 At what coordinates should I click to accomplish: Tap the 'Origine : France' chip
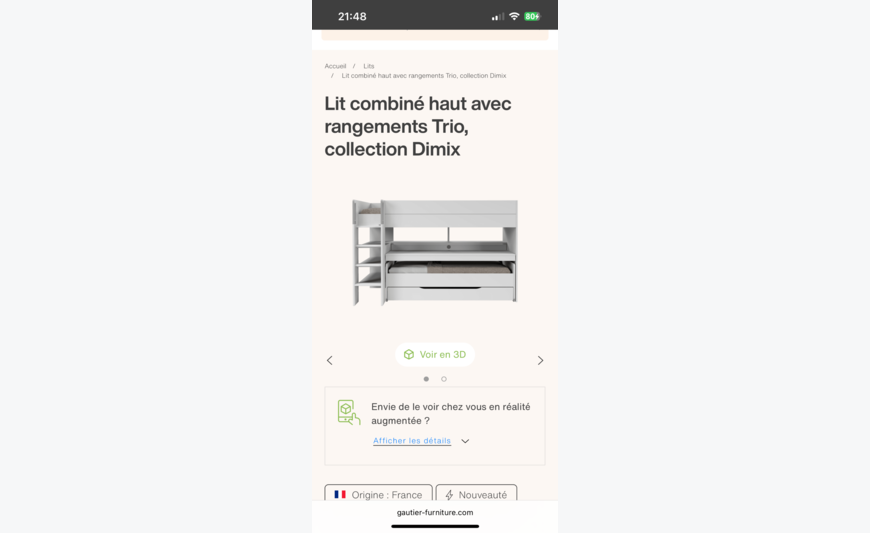pos(378,494)
